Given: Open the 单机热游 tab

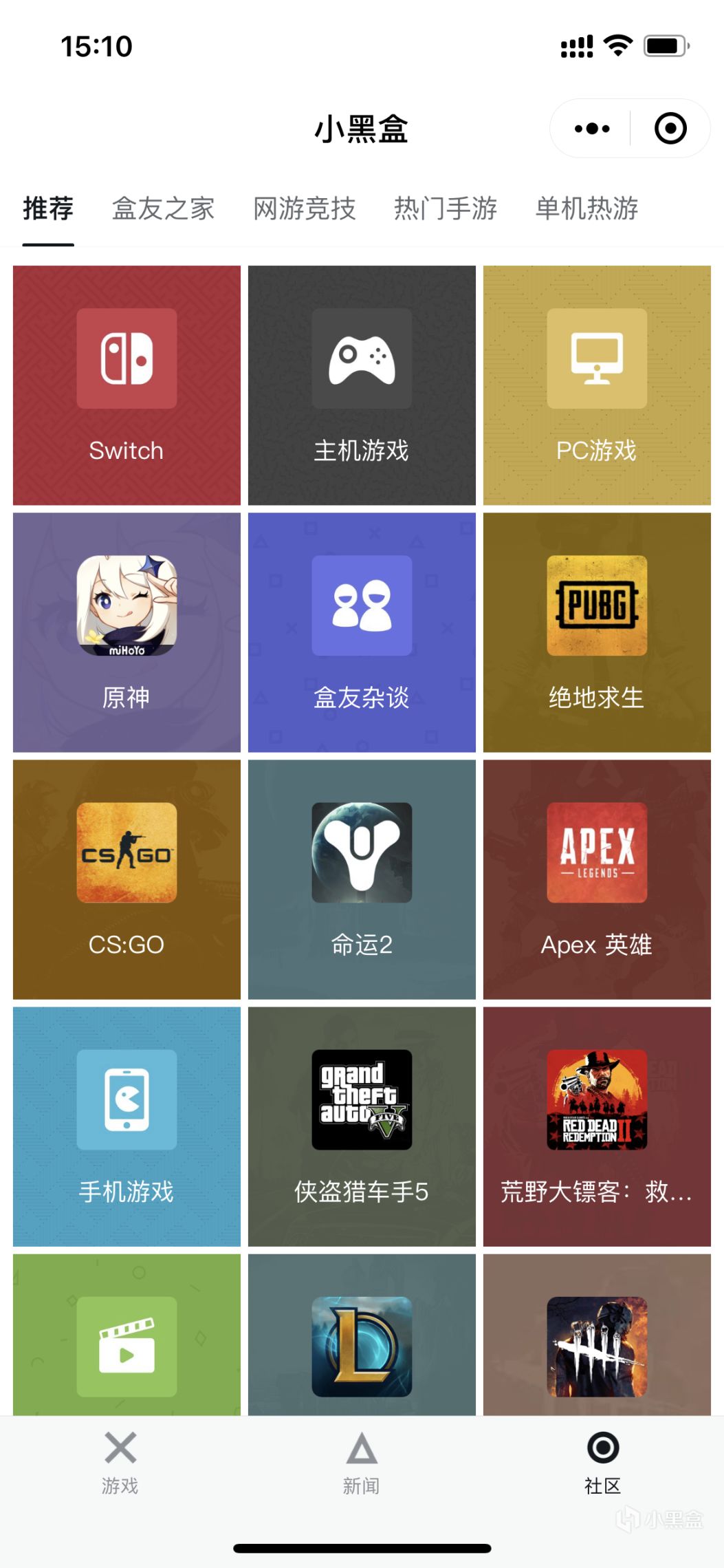Looking at the screenshot, I should tap(586, 208).
